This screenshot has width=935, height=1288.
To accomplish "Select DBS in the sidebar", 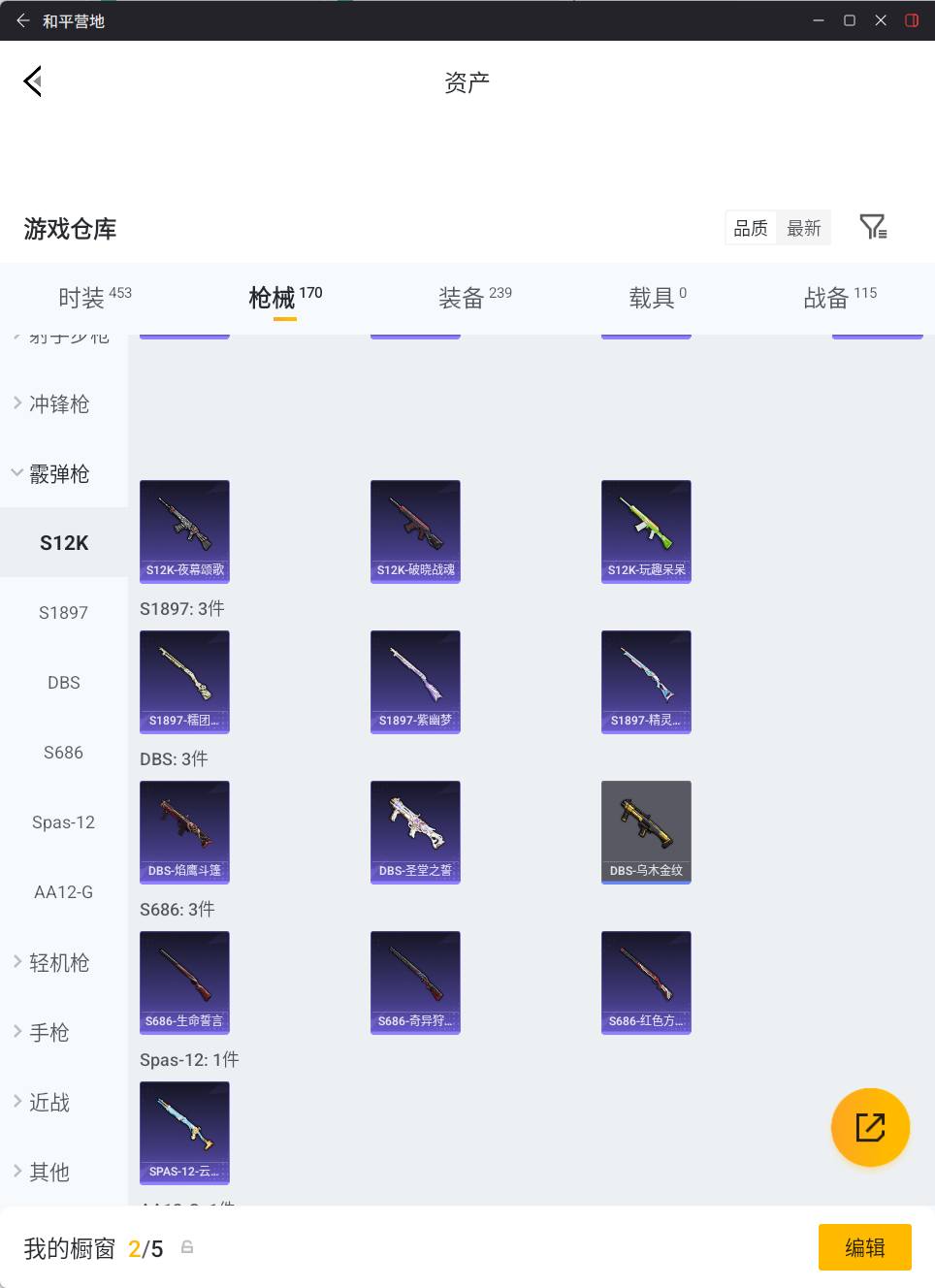I will (x=63, y=682).
